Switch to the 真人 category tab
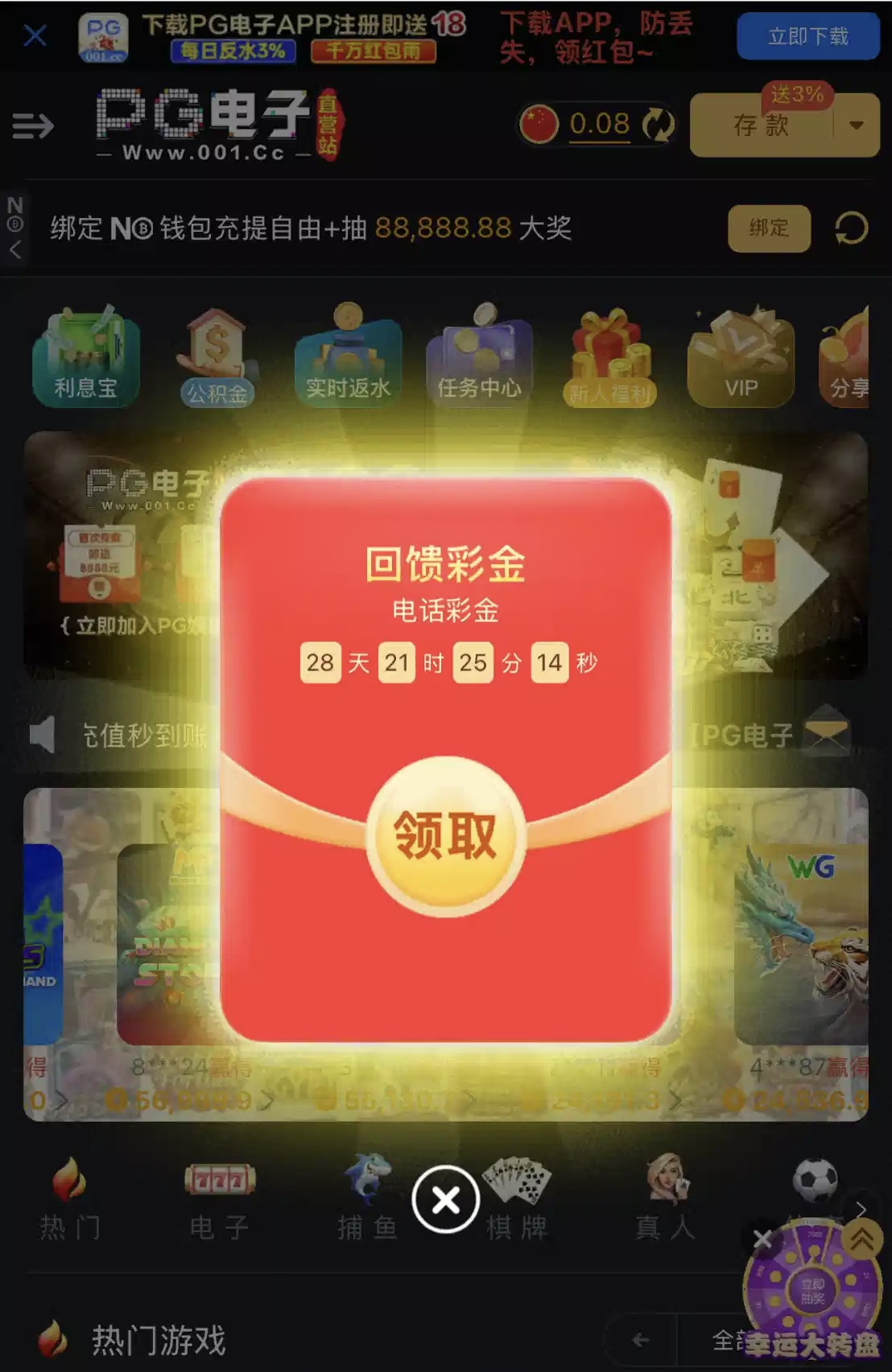The height and width of the screenshot is (1372, 892). (665, 1199)
